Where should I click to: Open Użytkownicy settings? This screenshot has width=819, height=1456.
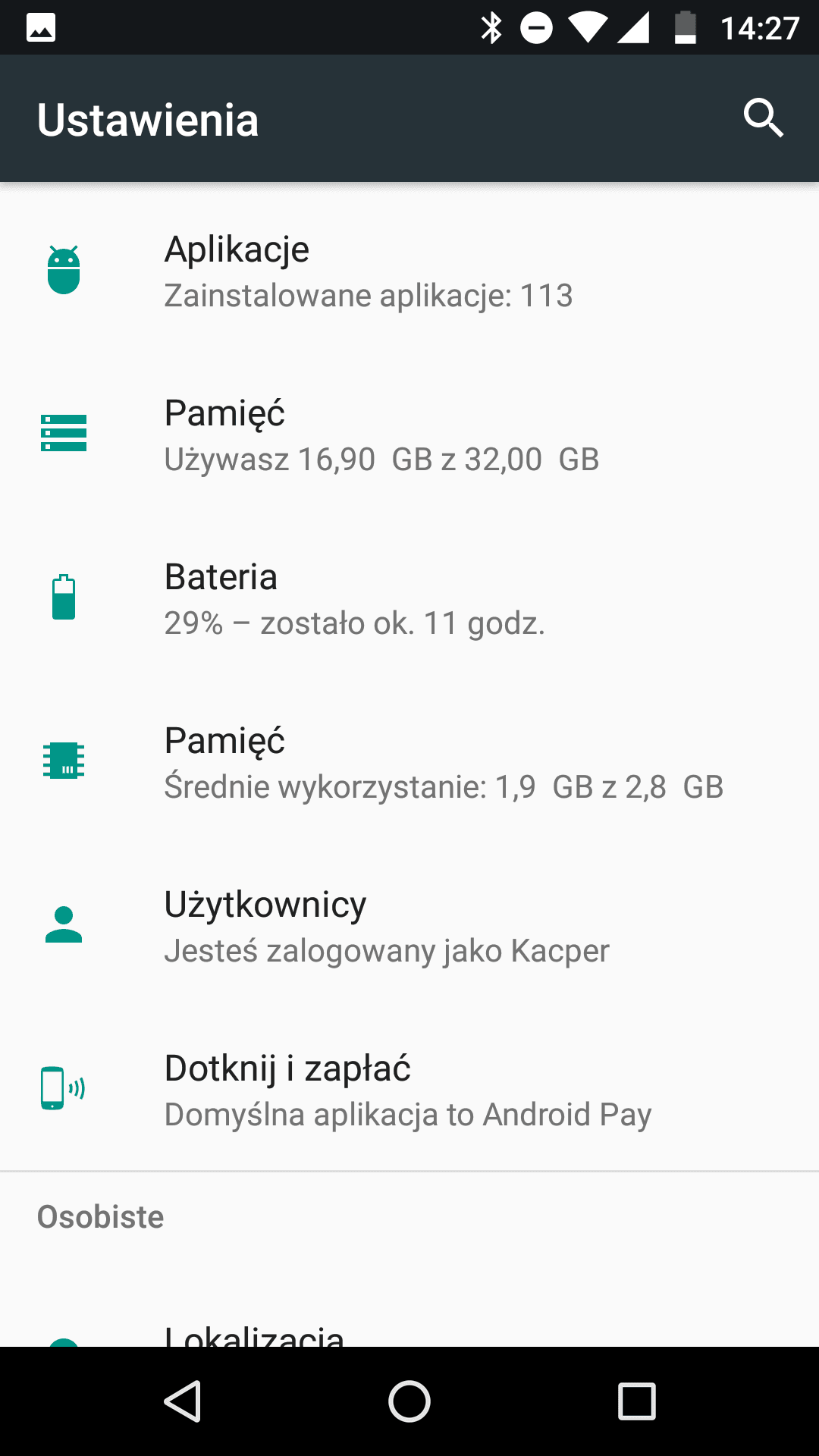(x=409, y=926)
